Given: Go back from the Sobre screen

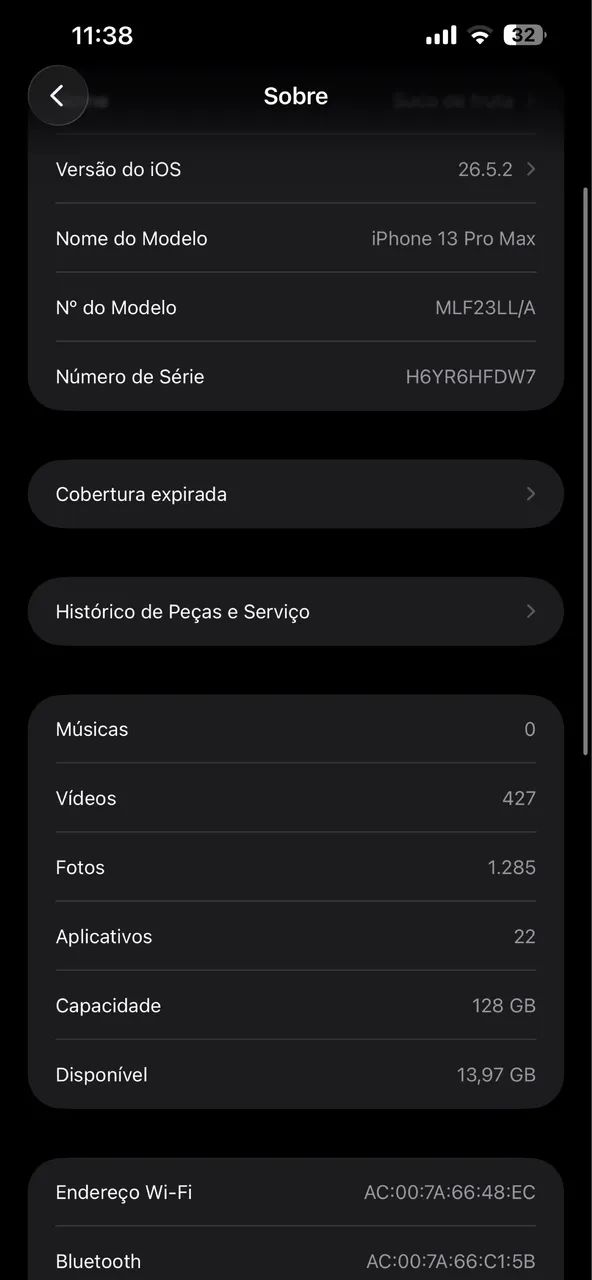Looking at the screenshot, I should coord(57,96).
